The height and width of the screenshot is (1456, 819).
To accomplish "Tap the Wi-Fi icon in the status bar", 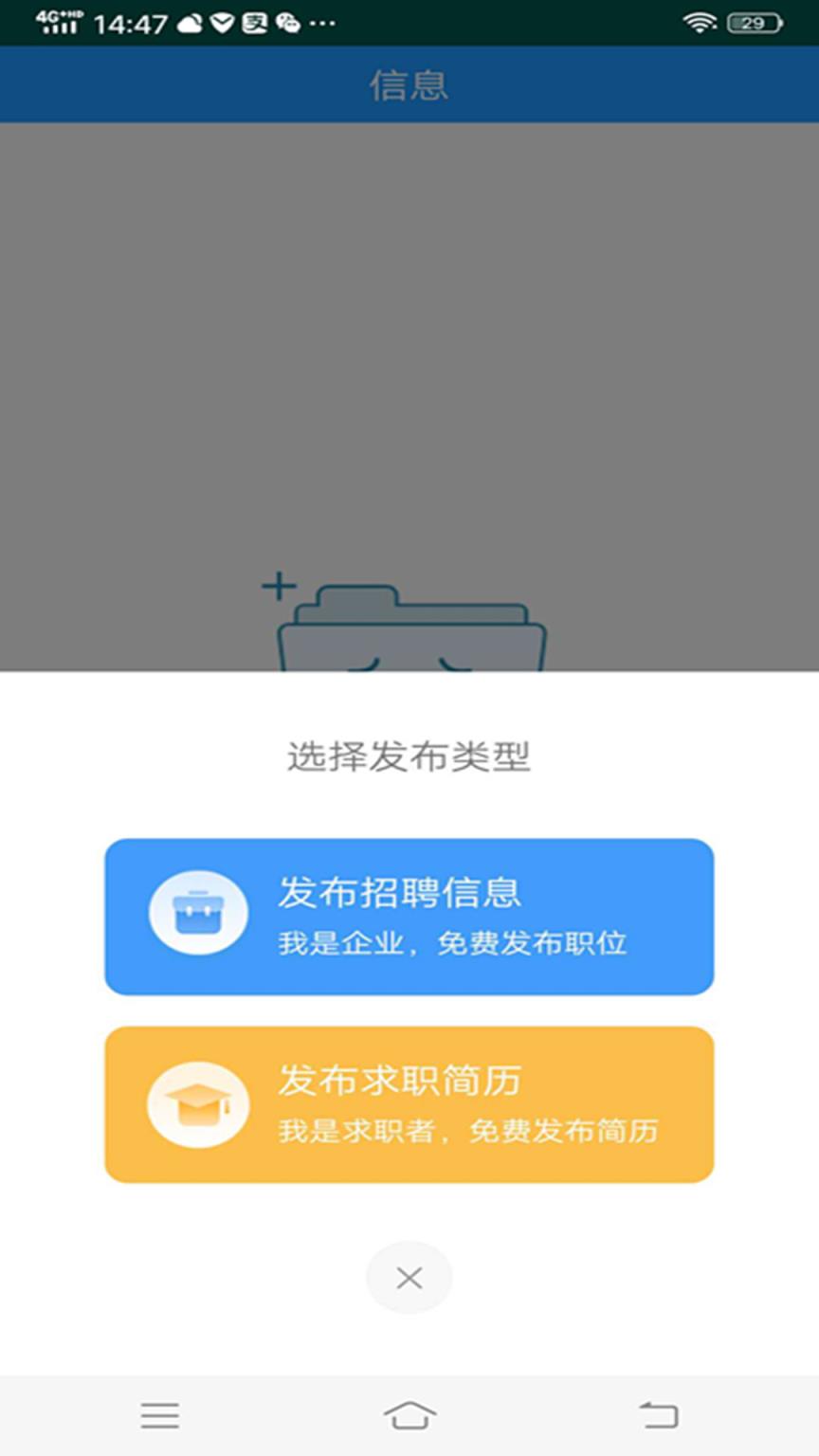I will (701, 24).
